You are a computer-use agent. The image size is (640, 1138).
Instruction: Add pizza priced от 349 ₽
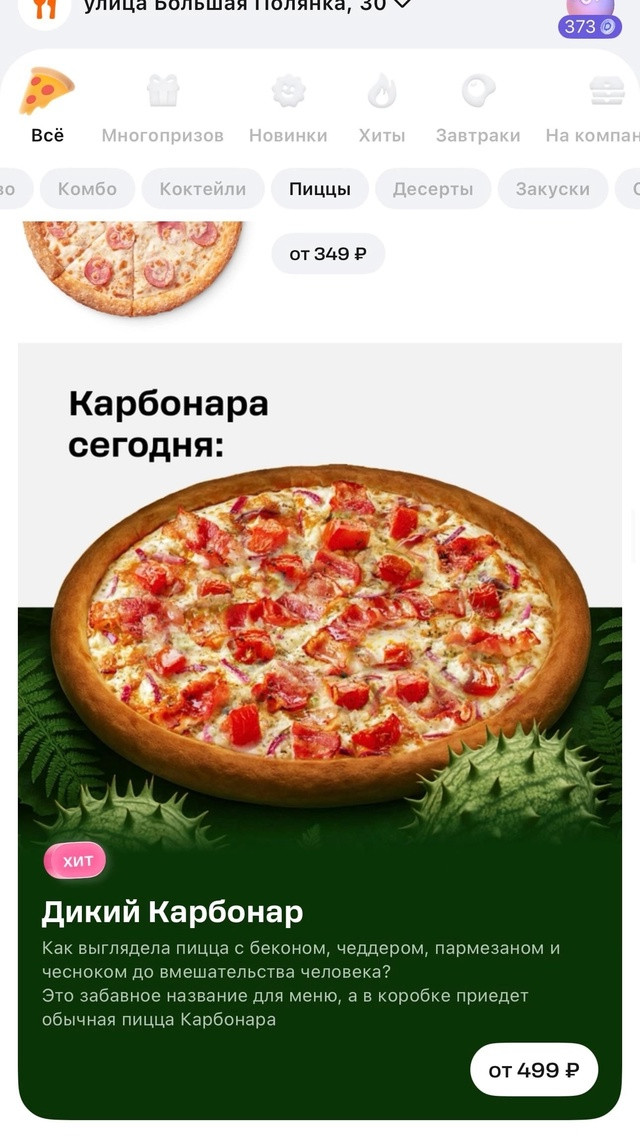point(327,254)
